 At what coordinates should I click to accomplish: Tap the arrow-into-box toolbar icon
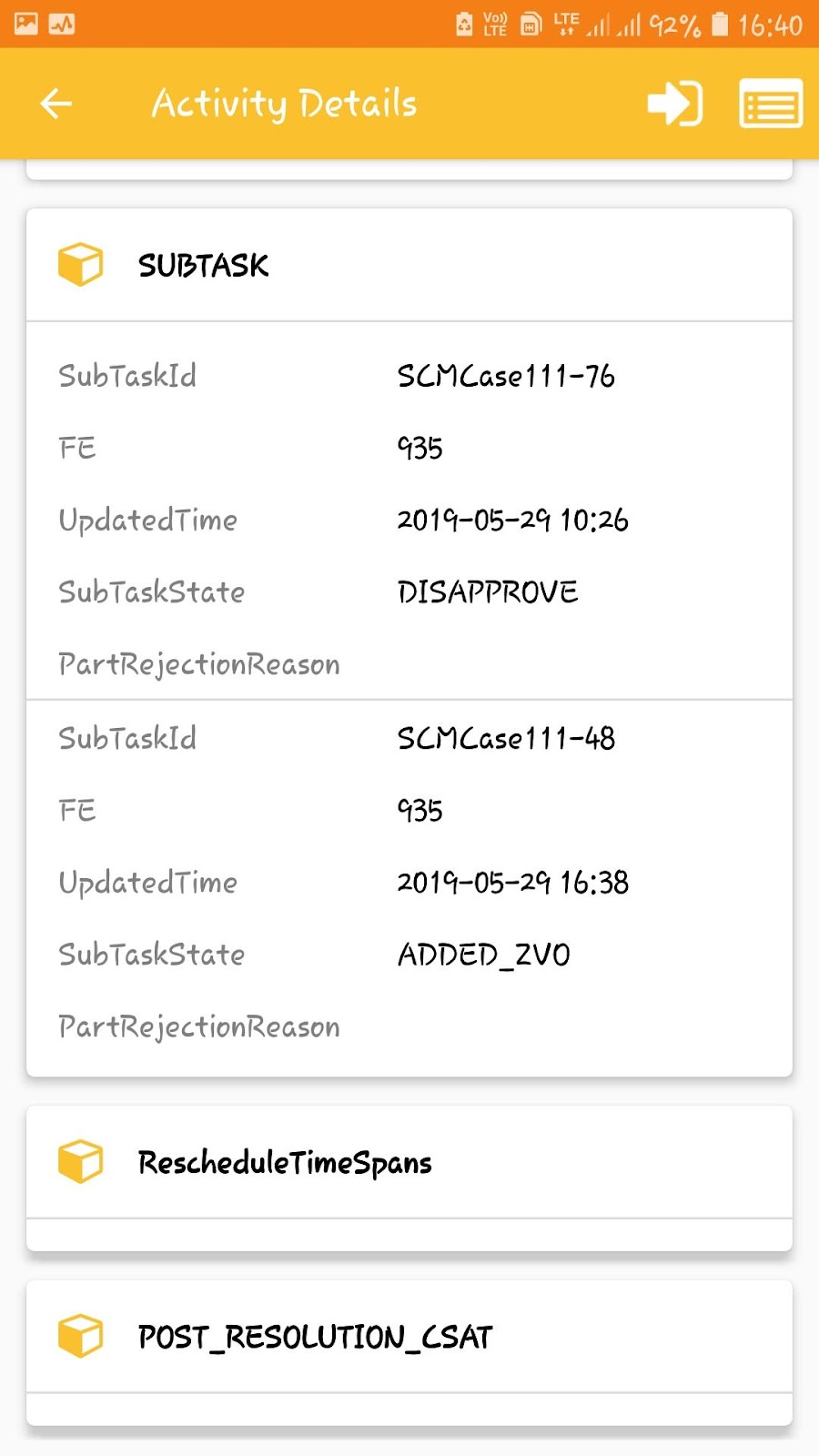[x=674, y=104]
